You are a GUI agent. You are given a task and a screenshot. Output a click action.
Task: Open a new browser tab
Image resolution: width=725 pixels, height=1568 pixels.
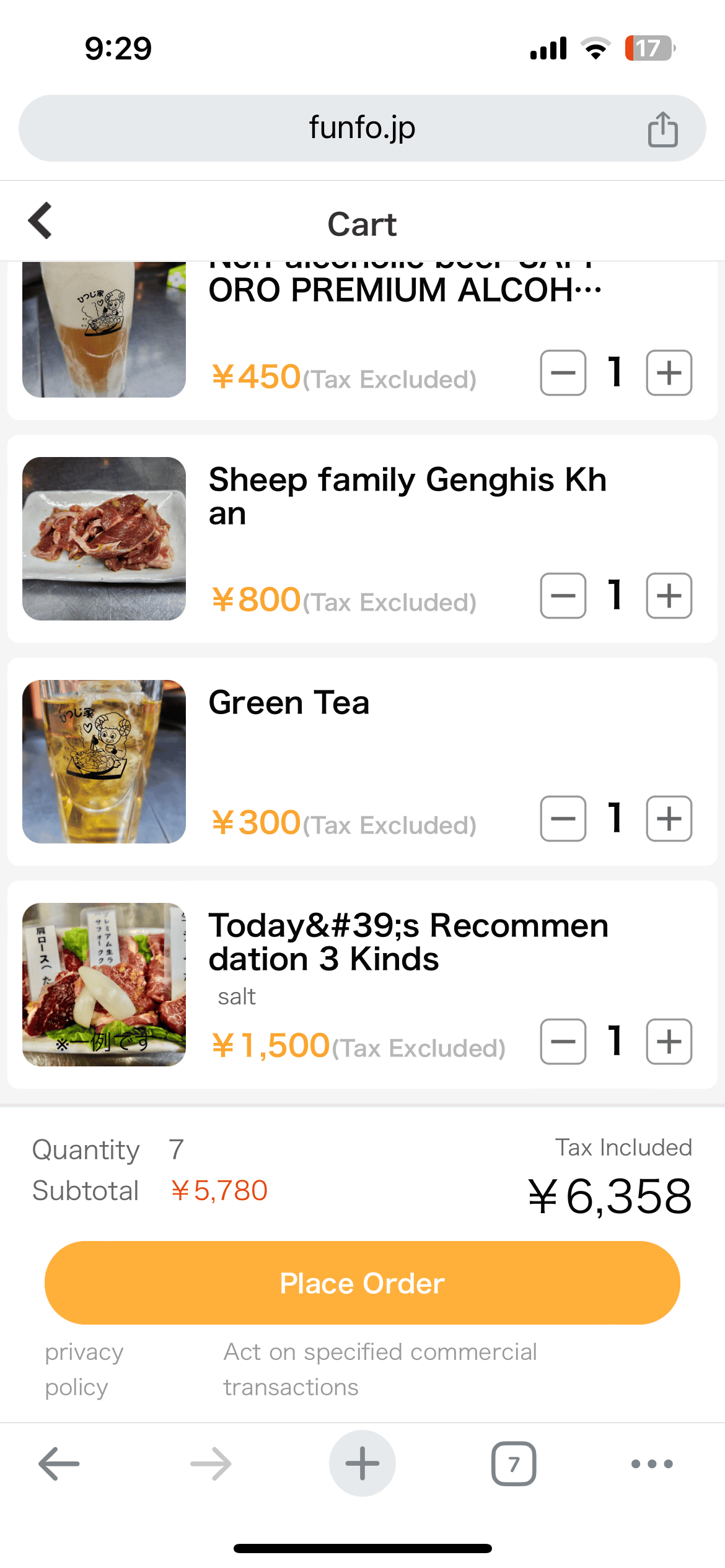point(362,1463)
